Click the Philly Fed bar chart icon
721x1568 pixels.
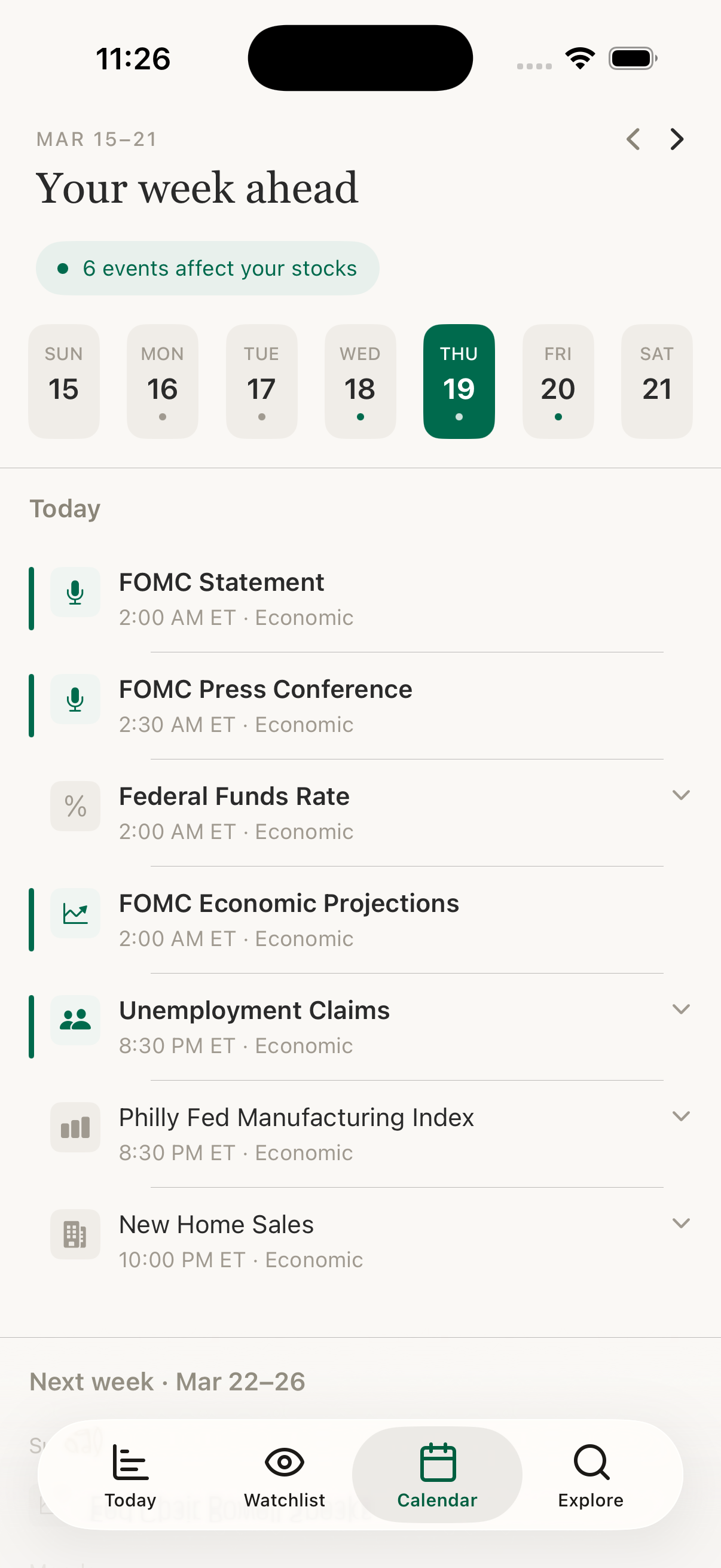[x=75, y=1127]
